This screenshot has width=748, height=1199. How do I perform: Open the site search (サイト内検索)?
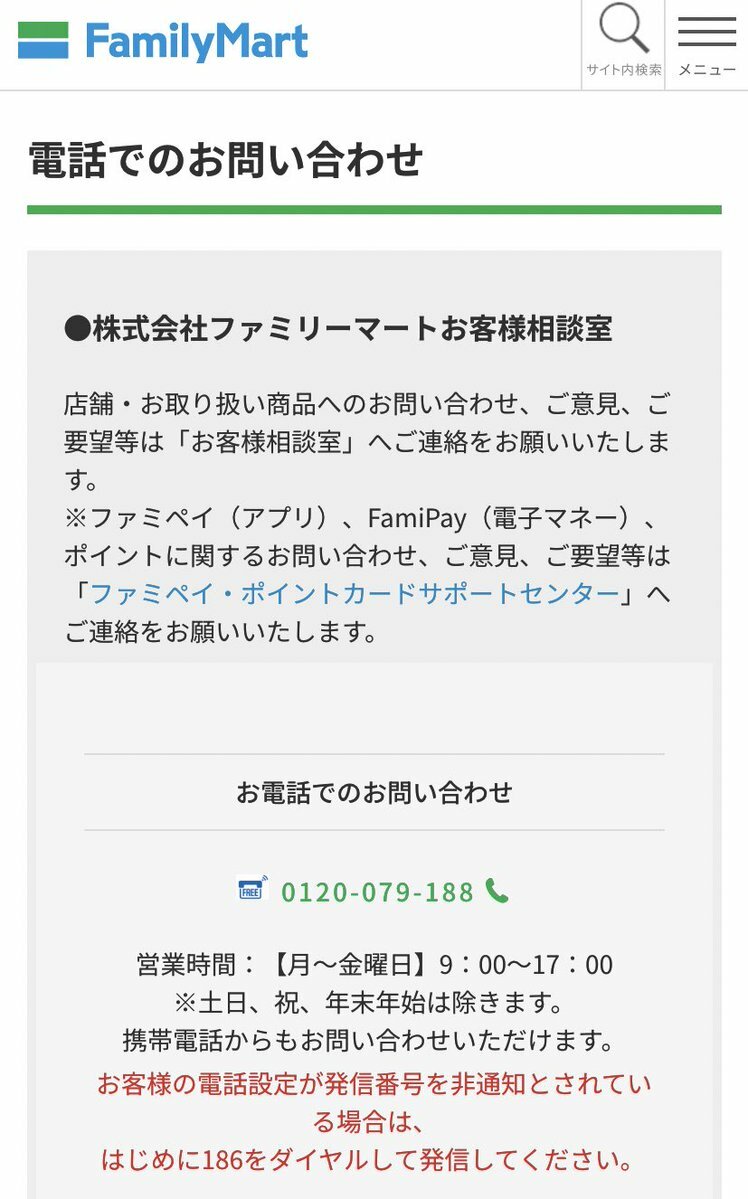(624, 42)
